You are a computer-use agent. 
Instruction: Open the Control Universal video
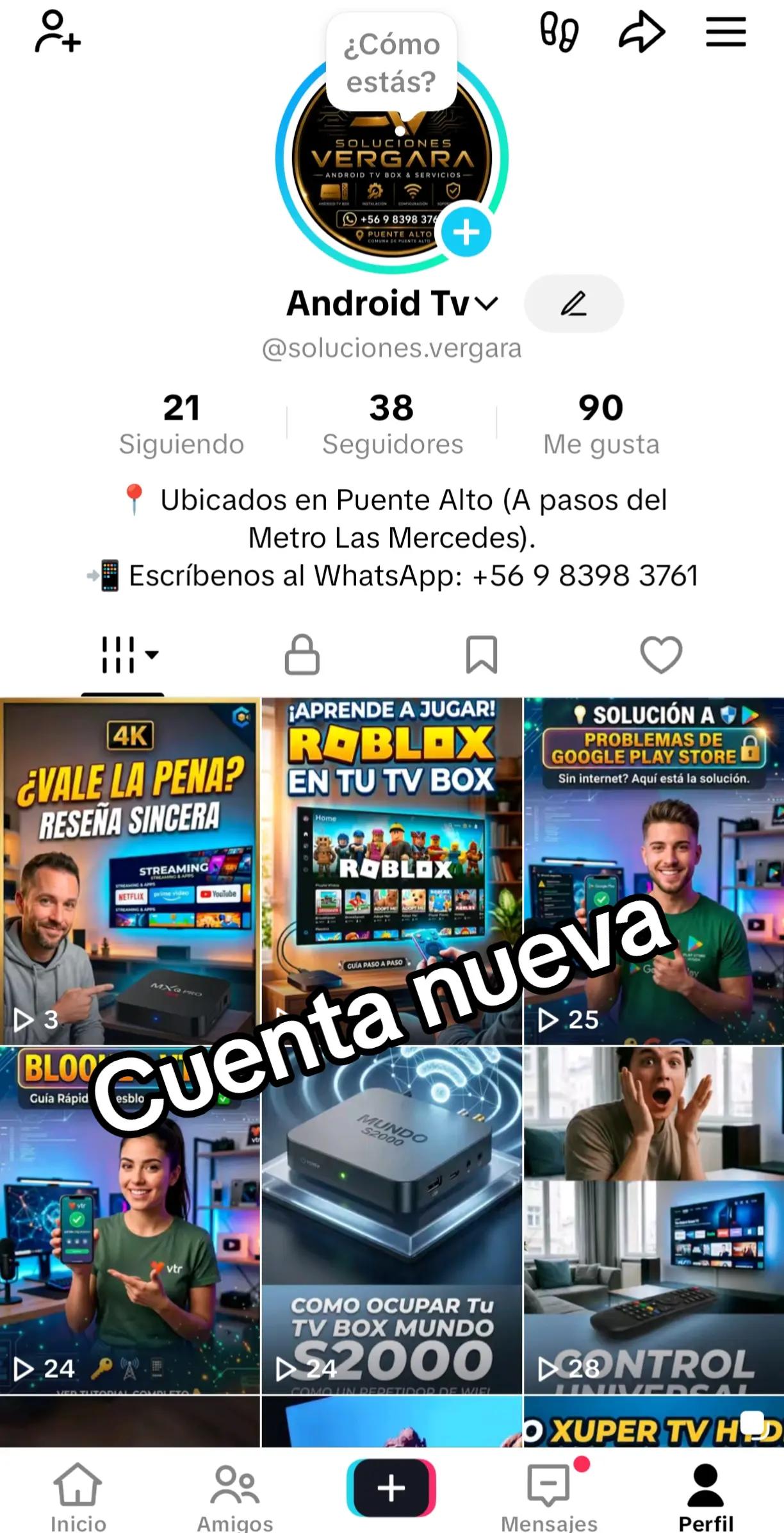(x=654, y=1221)
